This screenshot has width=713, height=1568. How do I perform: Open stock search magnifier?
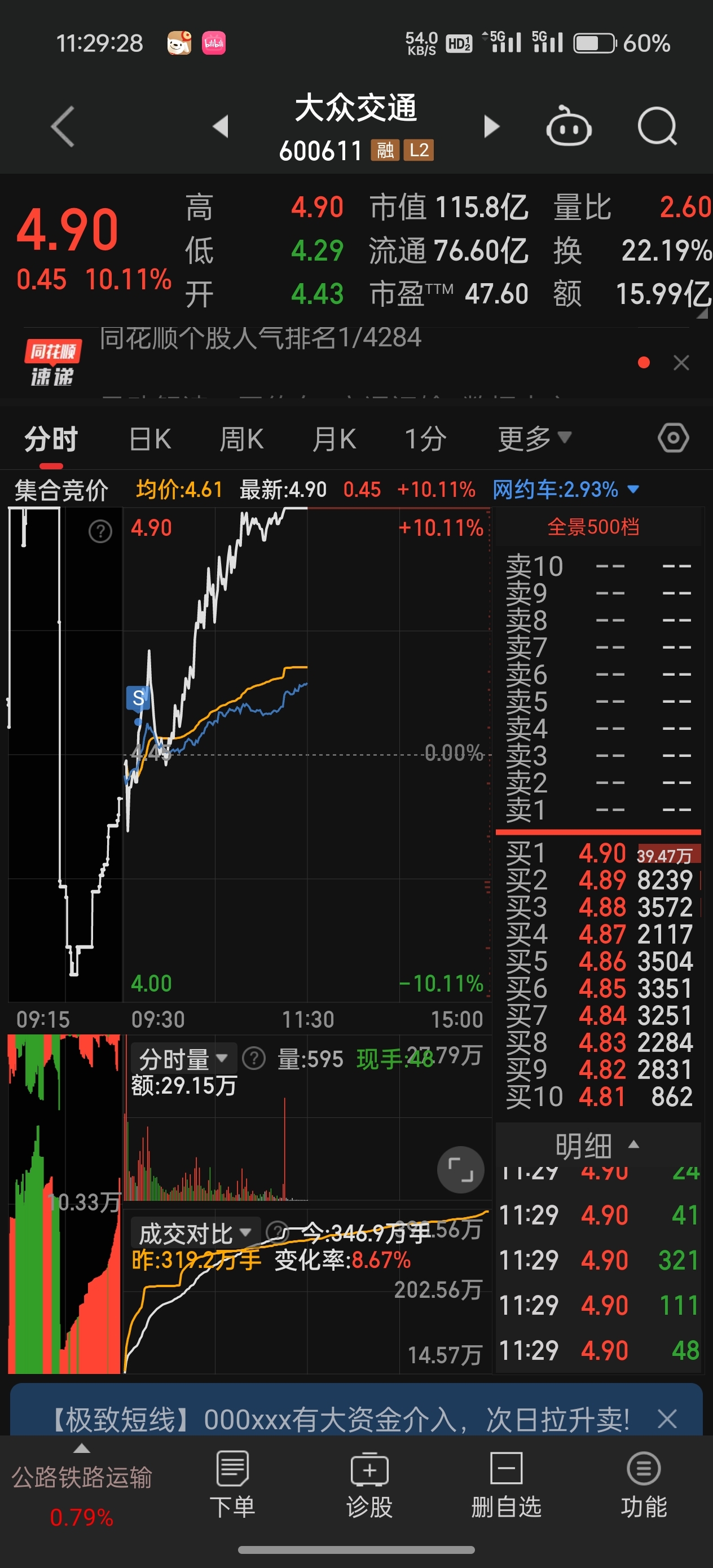[x=657, y=126]
